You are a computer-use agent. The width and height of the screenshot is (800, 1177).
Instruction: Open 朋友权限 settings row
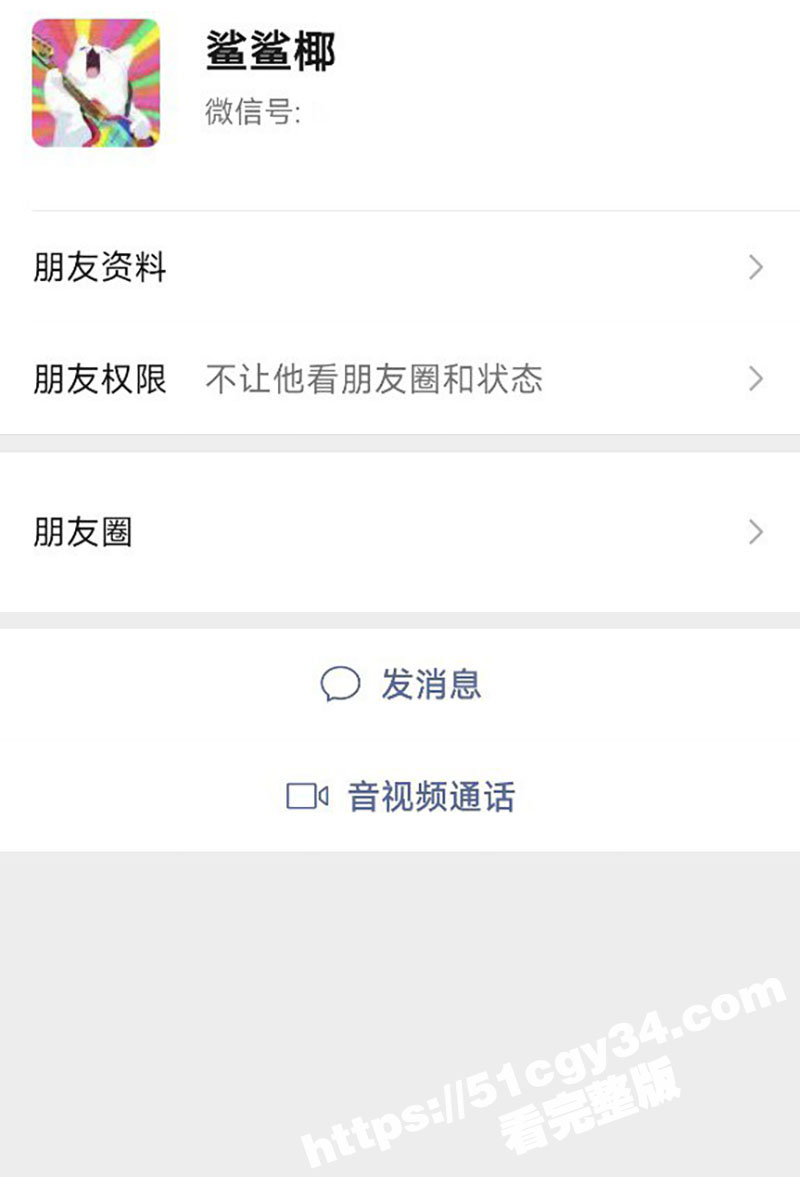pos(400,379)
